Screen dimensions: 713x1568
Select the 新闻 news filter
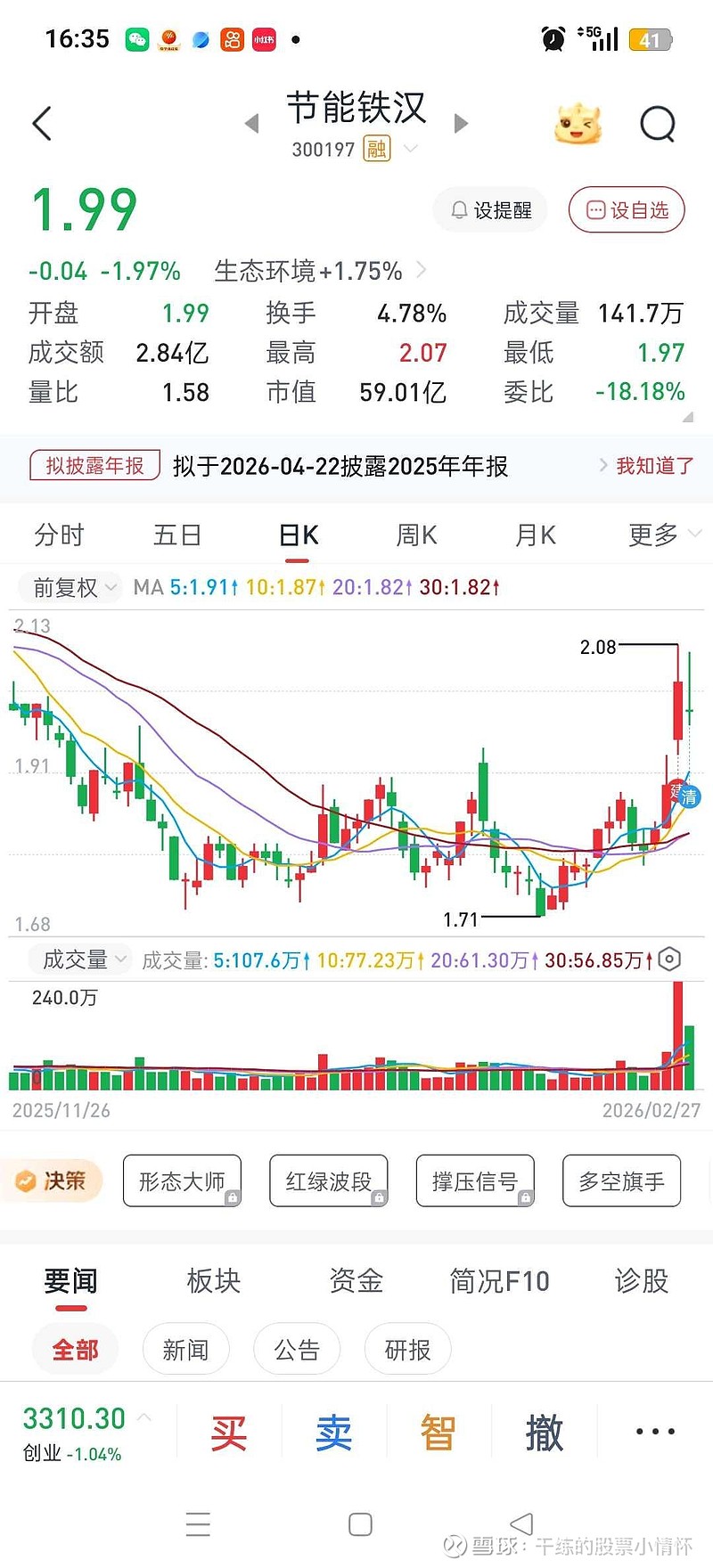click(x=185, y=1349)
